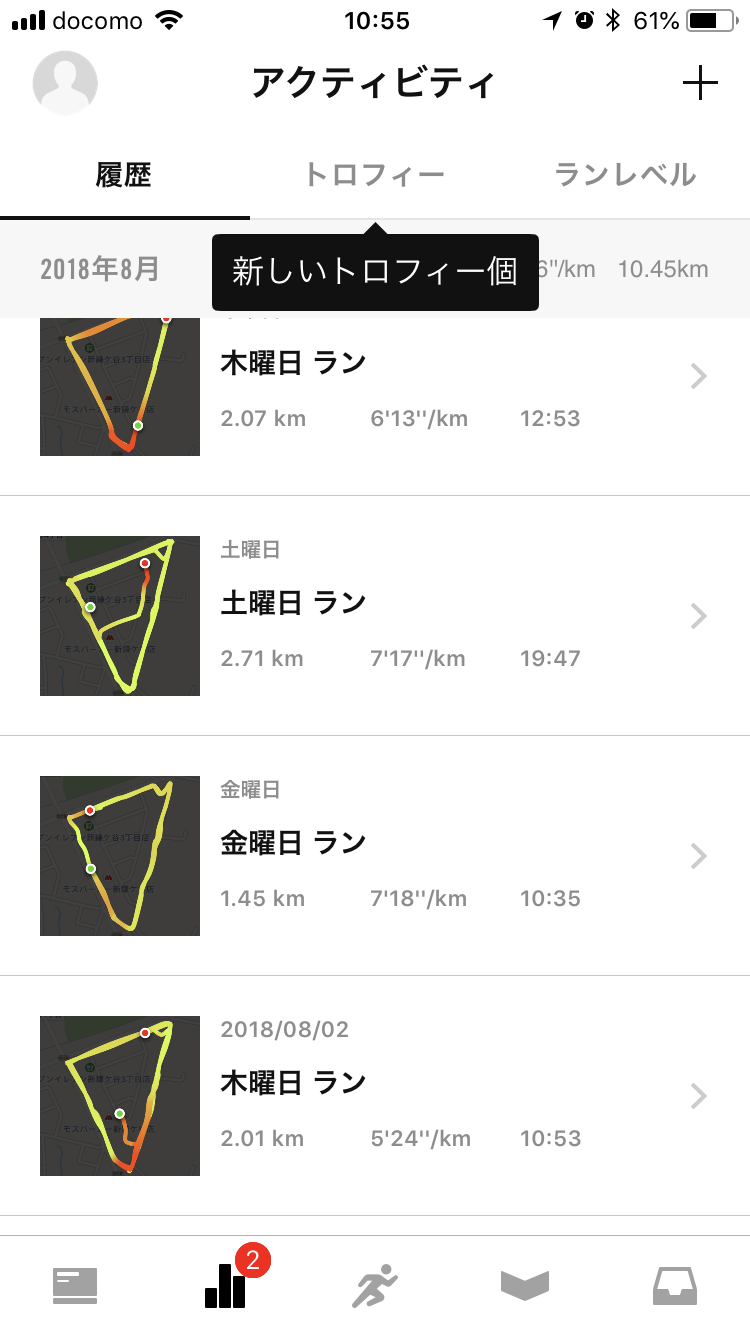Select the 履歴 tab
750x1334 pixels.
click(x=124, y=175)
